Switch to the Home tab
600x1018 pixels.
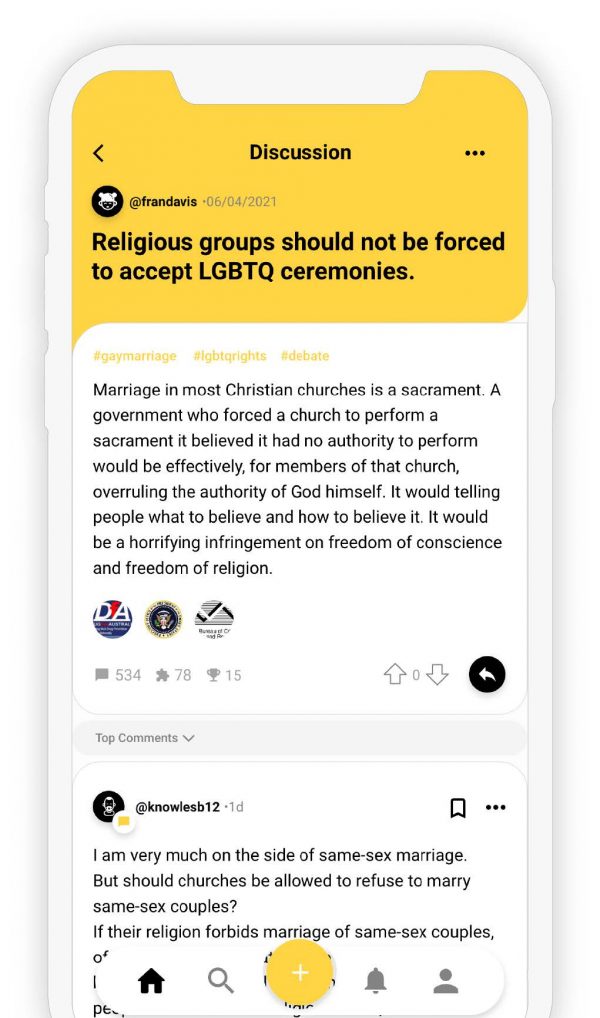151,981
